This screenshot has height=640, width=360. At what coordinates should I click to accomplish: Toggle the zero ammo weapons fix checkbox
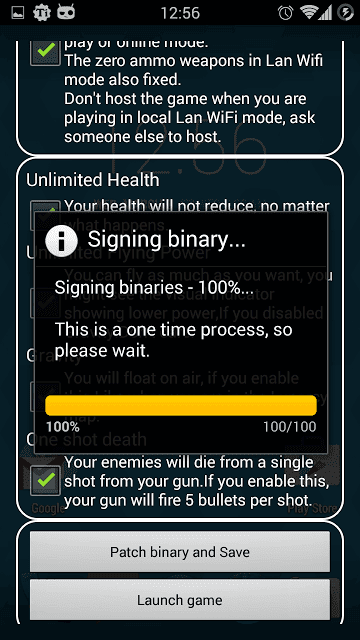(45, 51)
